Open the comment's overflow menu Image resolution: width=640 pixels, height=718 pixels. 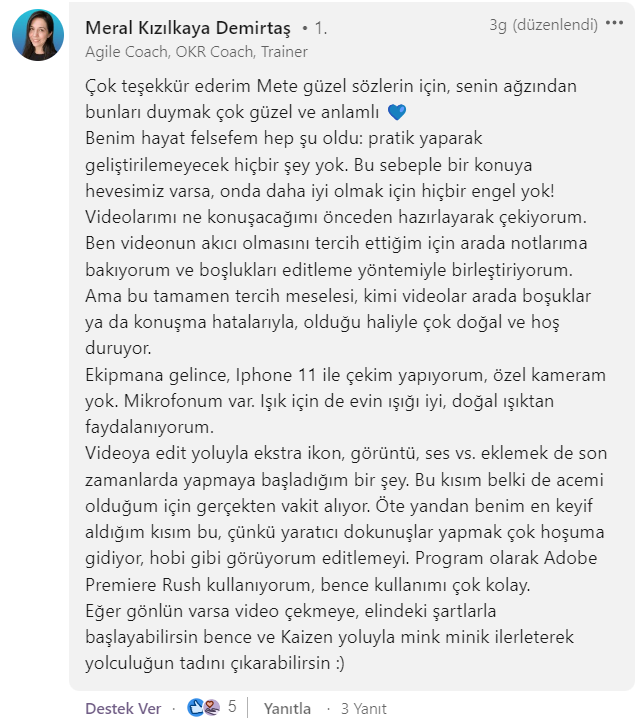[613, 27]
